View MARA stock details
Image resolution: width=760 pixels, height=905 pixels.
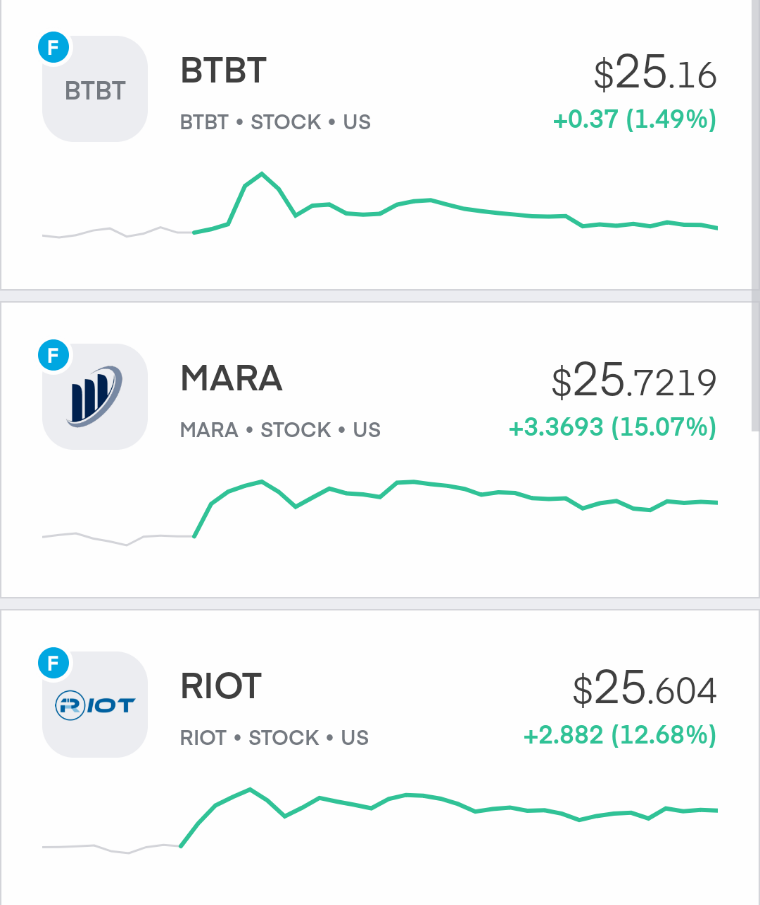[378, 450]
